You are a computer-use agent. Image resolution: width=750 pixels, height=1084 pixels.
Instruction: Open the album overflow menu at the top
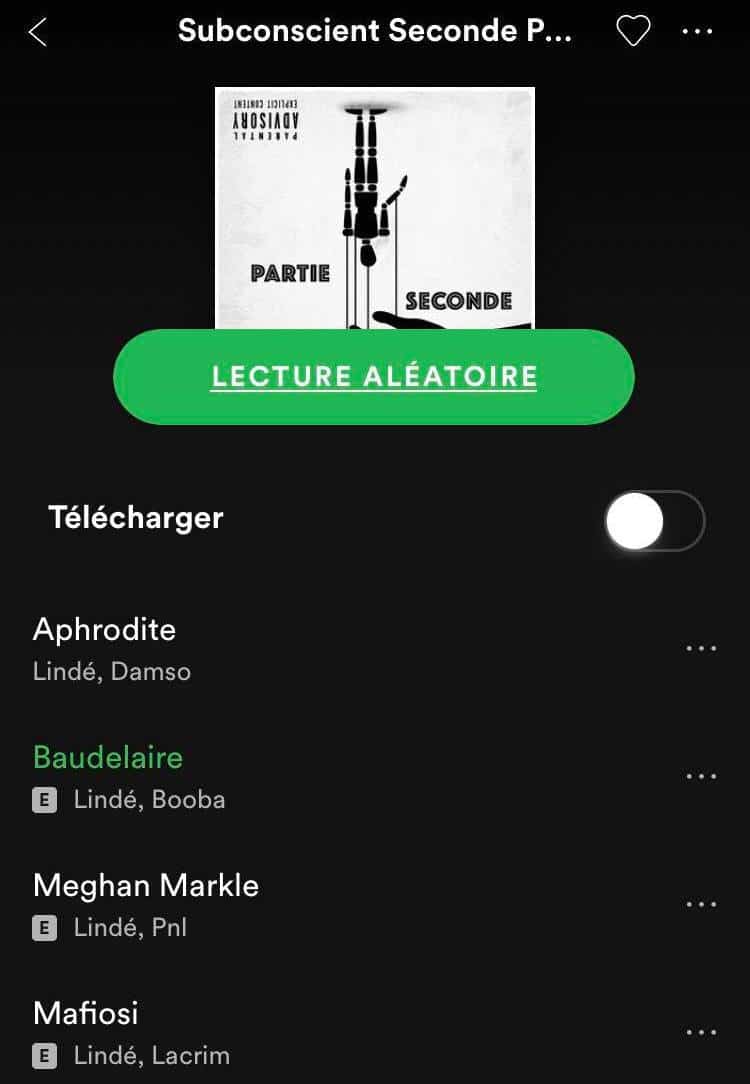point(697,32)
